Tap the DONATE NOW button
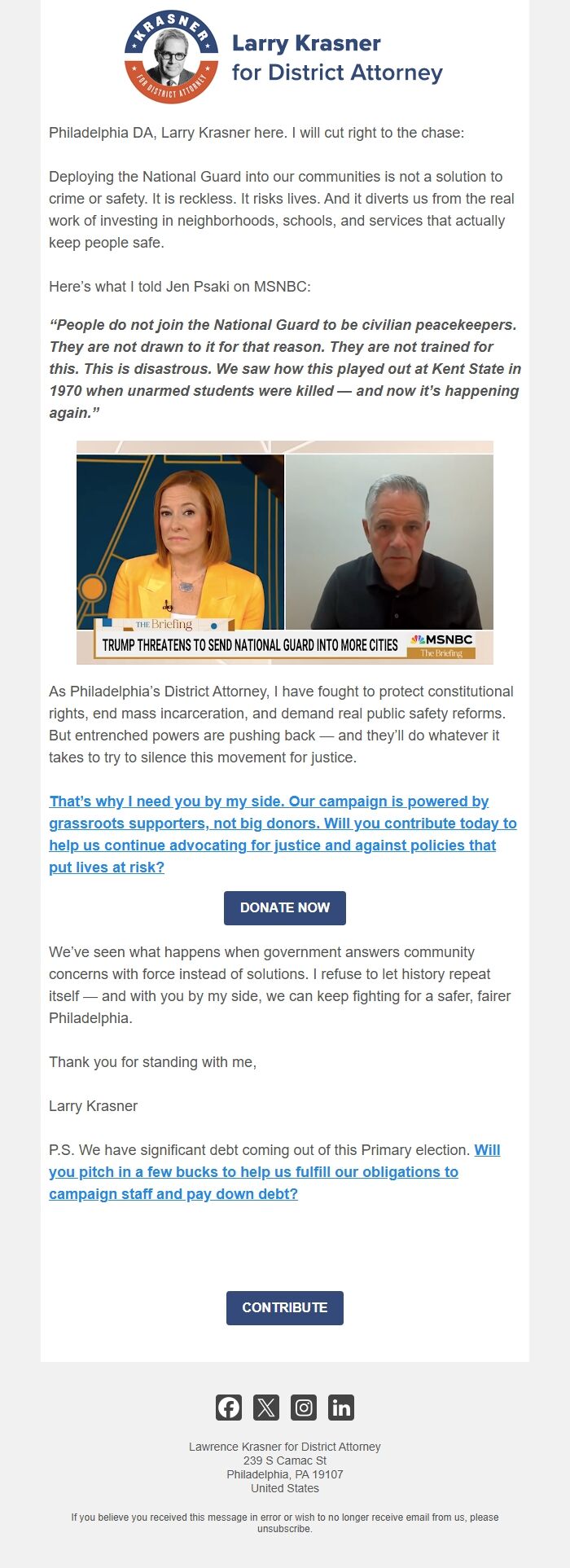This screenshot has height=1568, width=570. 284,907
